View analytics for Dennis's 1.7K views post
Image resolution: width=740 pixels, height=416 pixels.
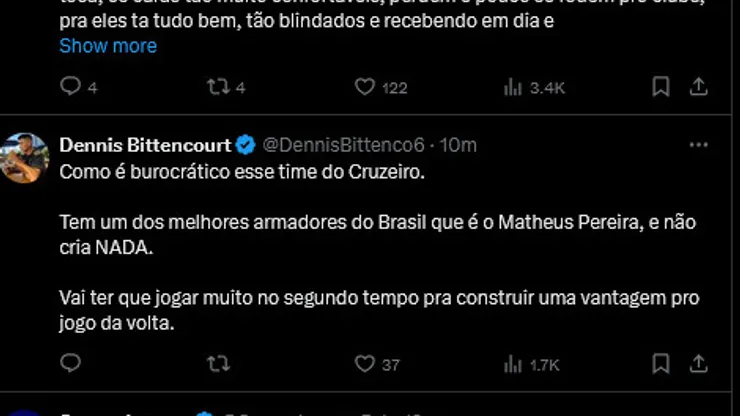(x=513, y=364)
